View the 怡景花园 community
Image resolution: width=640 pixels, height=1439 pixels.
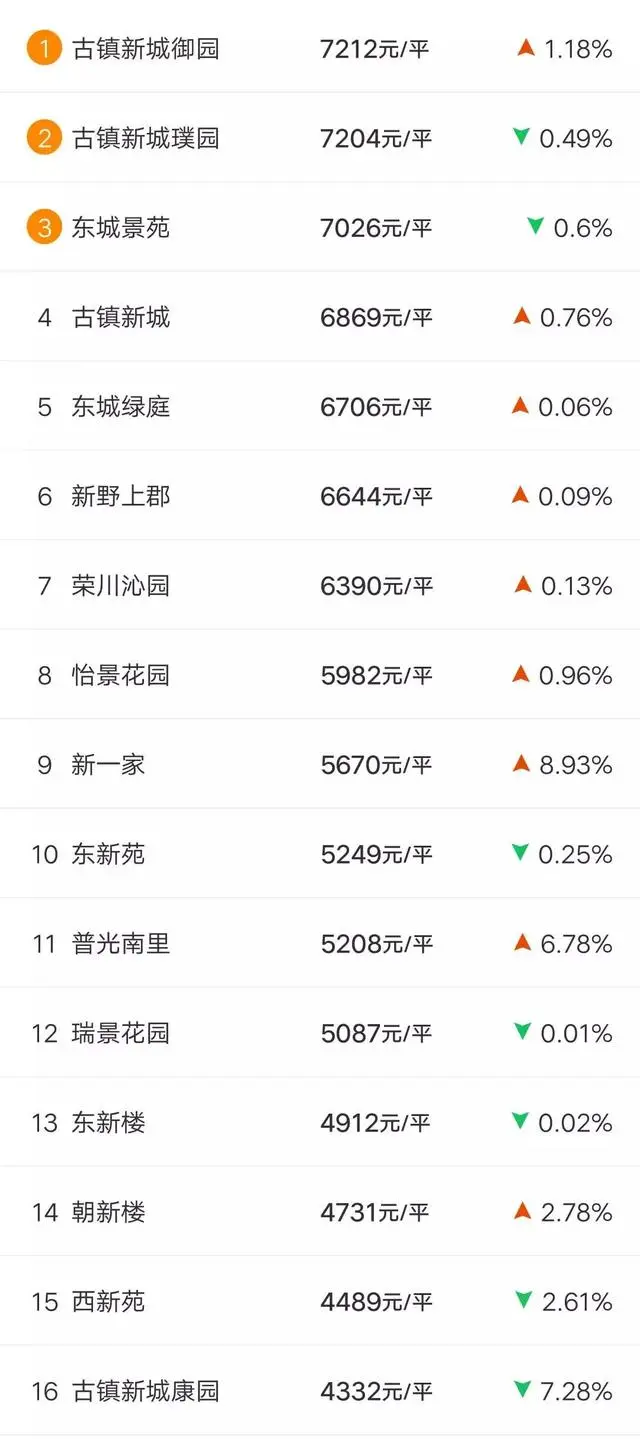click(320, 674)
